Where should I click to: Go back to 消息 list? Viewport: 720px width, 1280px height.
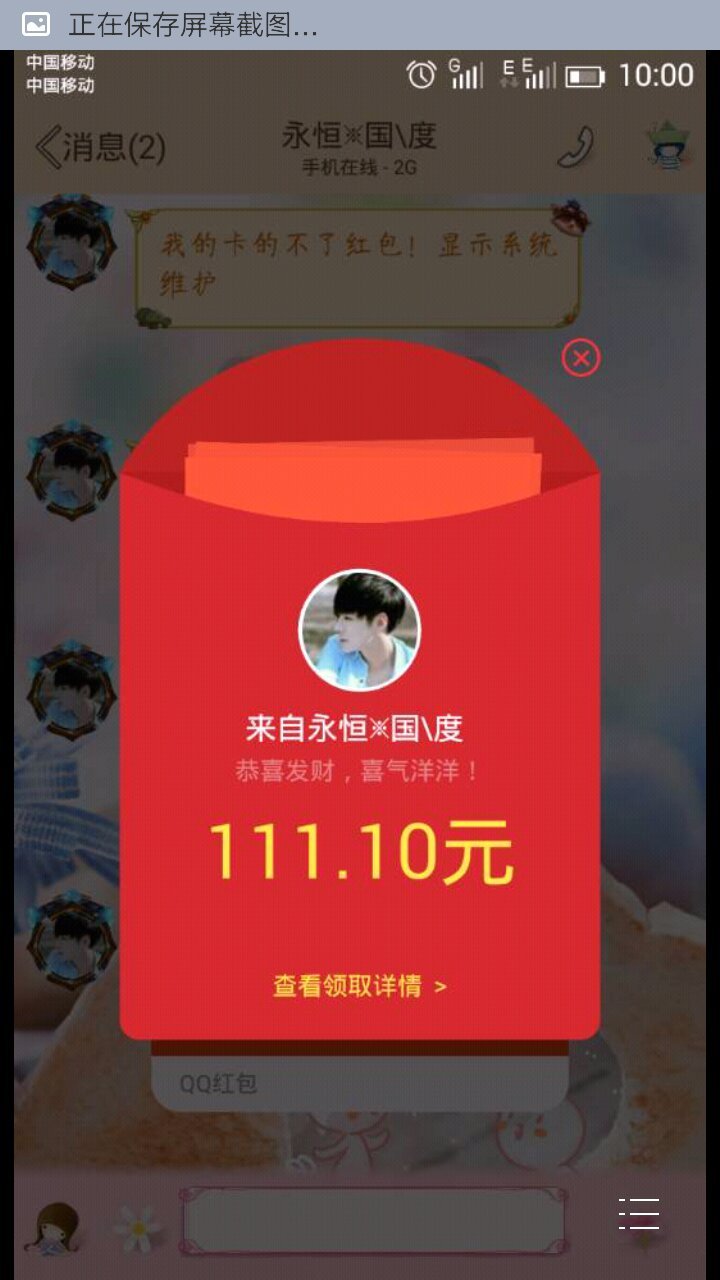(x=100, y=148)
